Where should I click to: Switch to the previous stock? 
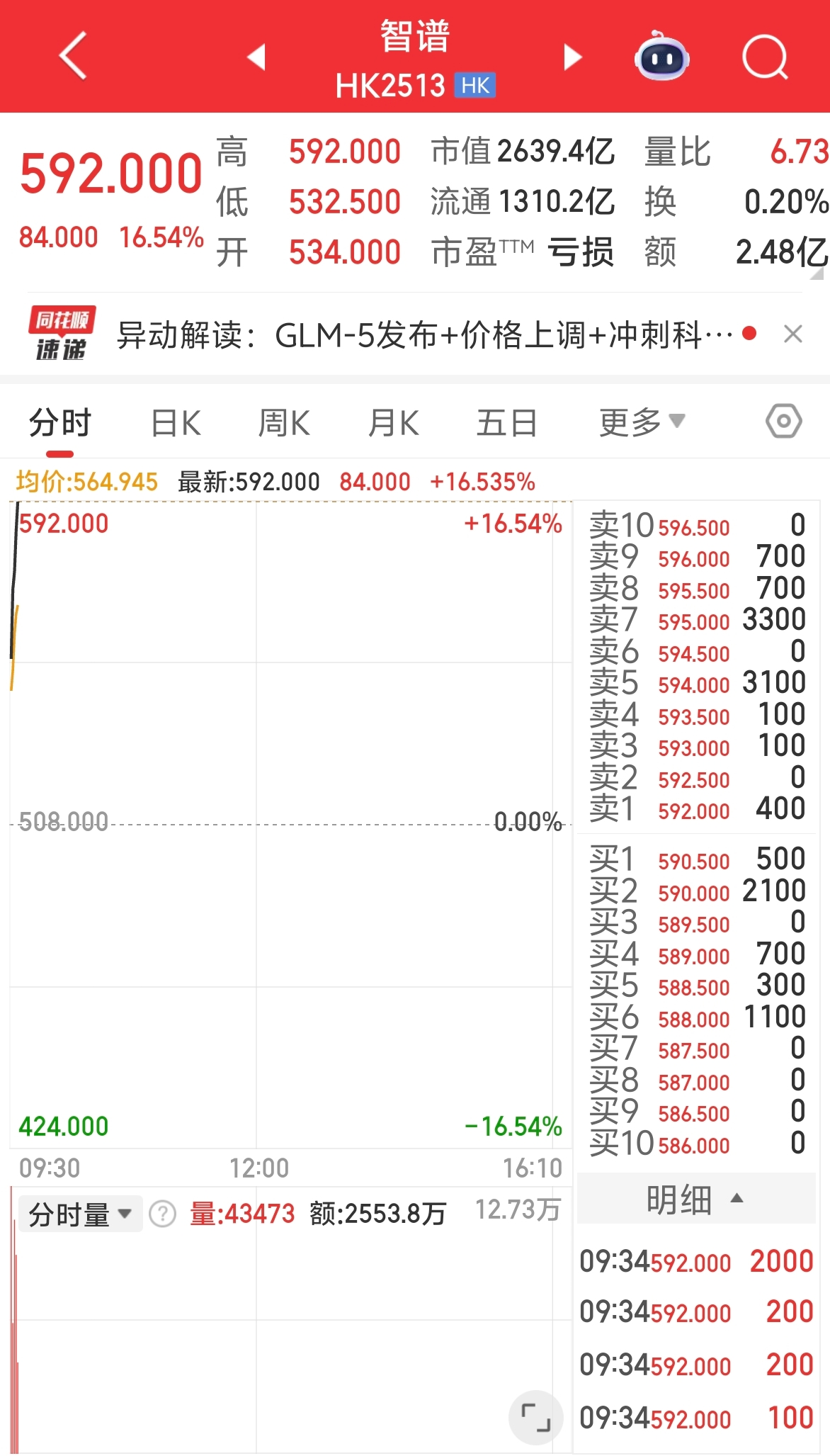256,57
